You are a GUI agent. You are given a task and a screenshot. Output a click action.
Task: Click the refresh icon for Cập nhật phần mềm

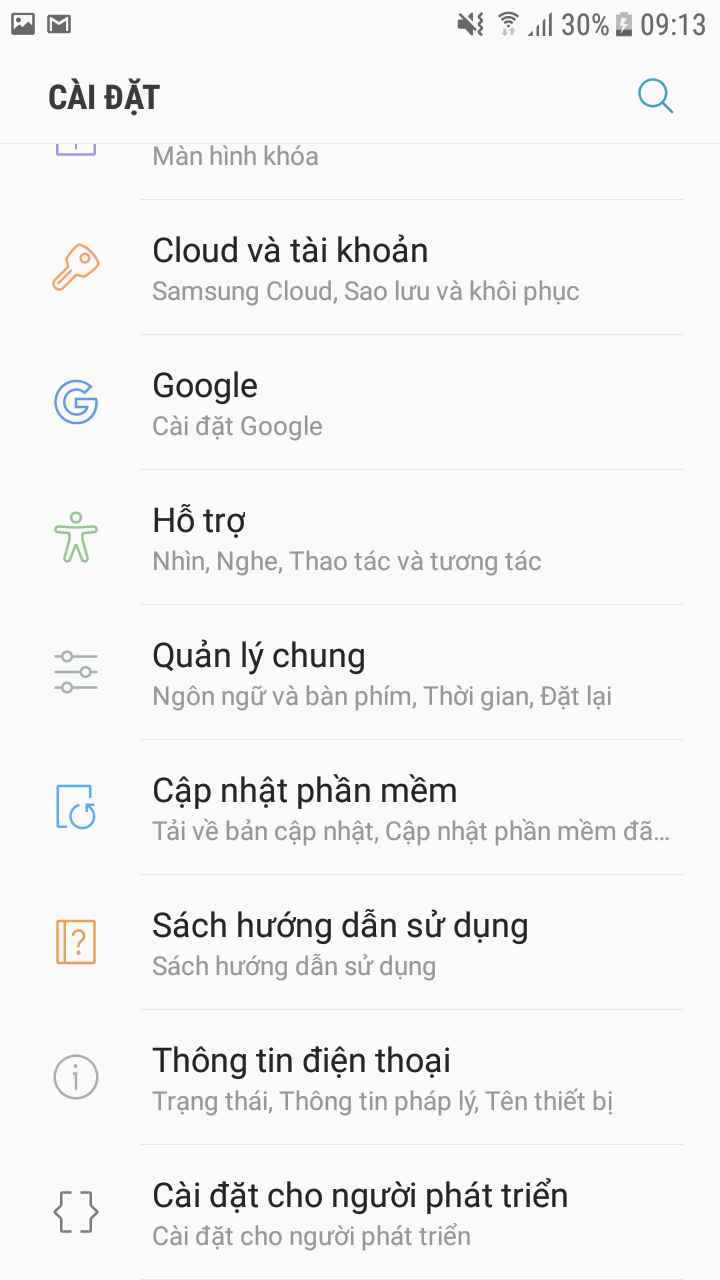(75, 806)
